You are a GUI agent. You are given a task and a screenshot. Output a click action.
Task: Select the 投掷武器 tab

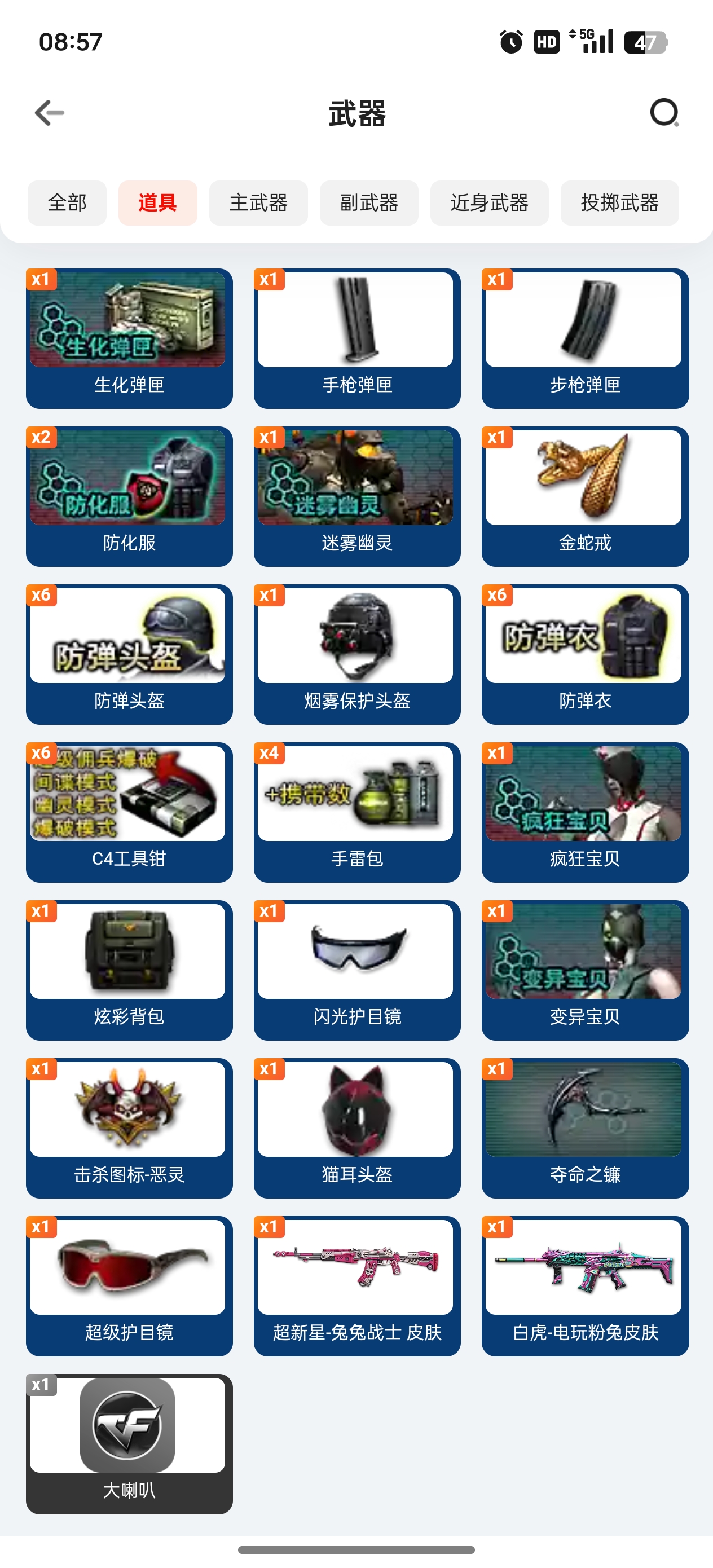point(620,202)
